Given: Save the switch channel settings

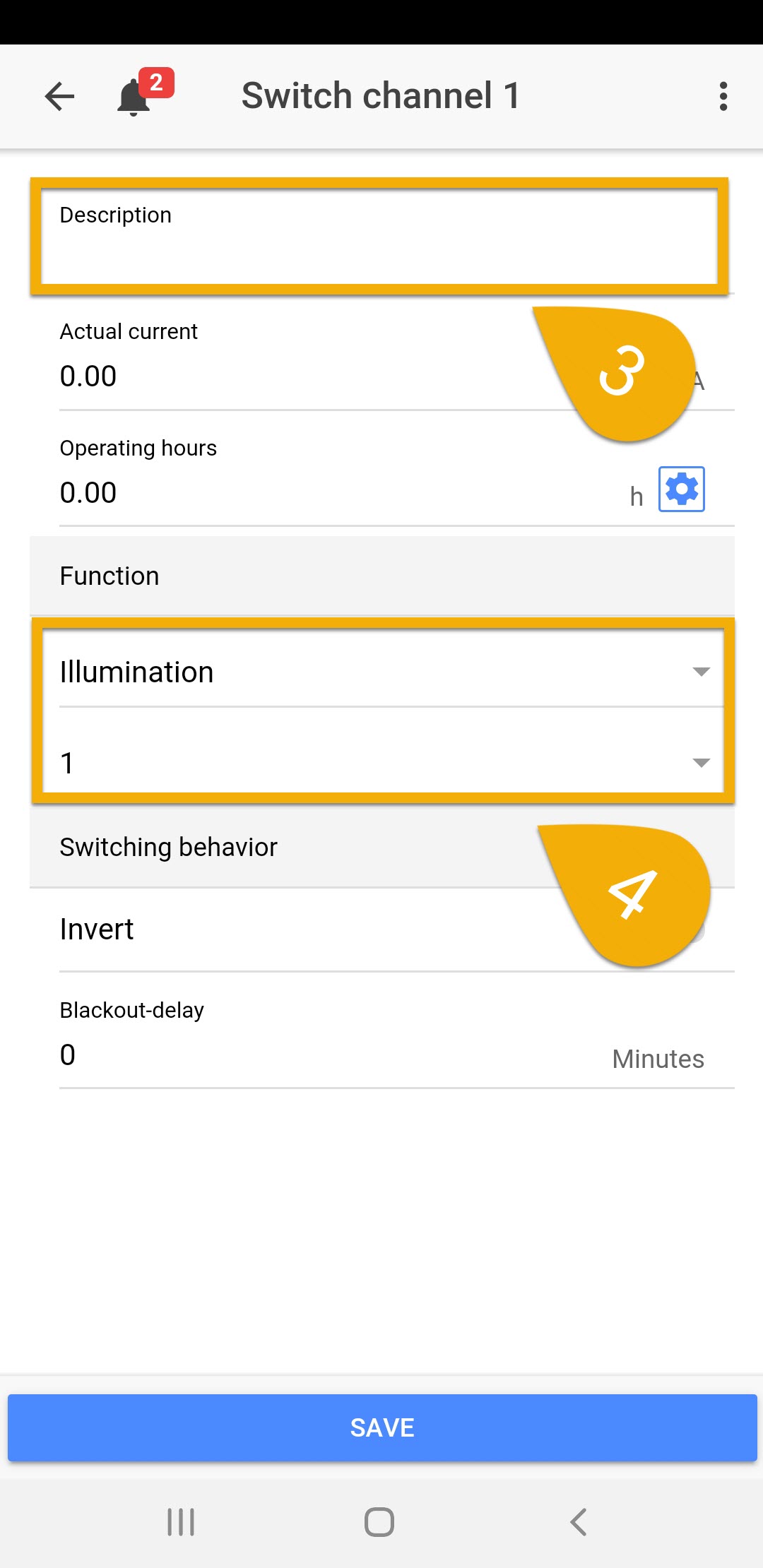Looking at the screenshot, I should point(382,1427).
